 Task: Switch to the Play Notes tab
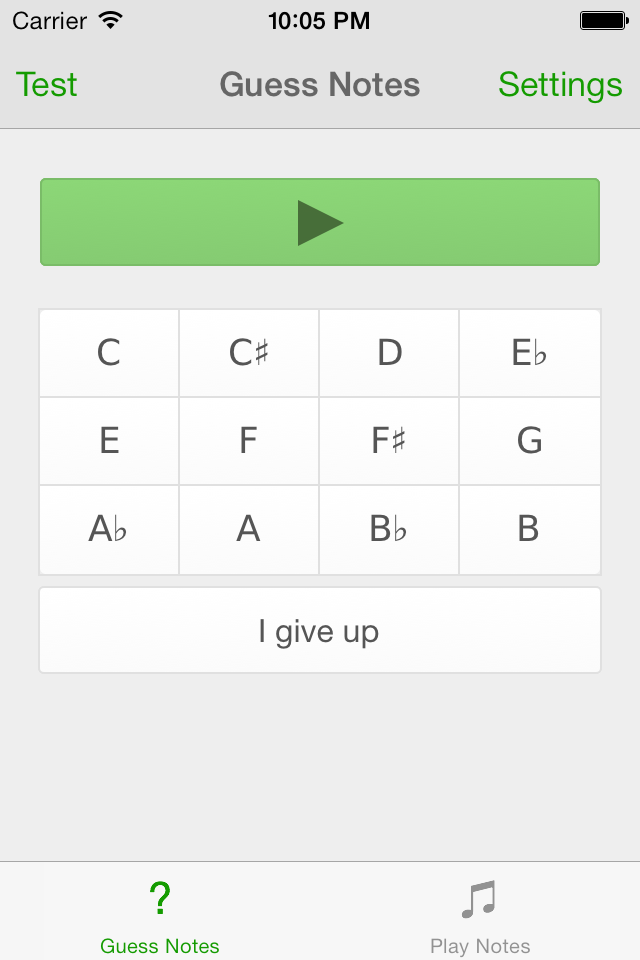coord(480,915)
